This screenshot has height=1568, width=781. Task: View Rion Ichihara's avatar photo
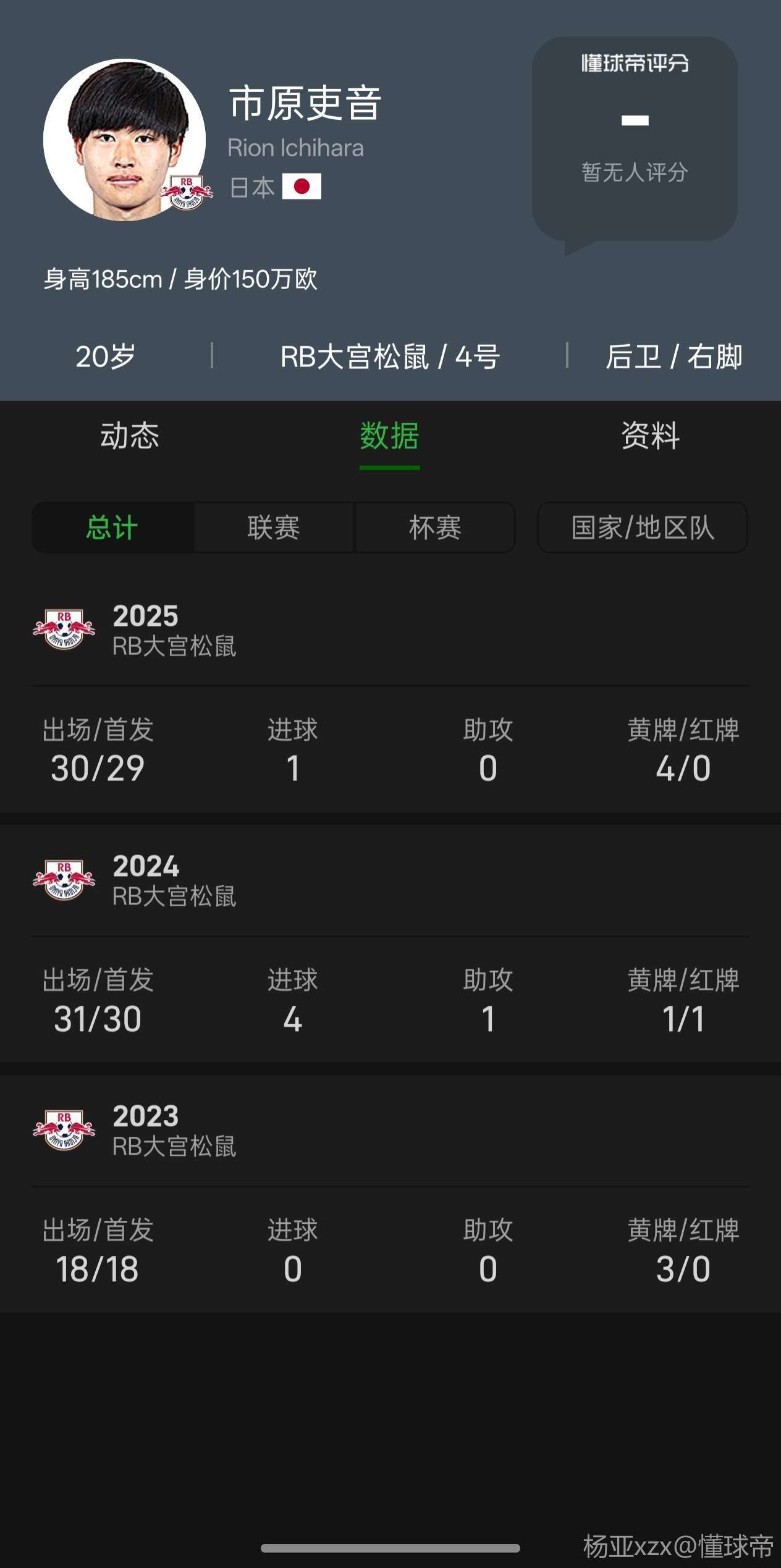coord(125,140)
